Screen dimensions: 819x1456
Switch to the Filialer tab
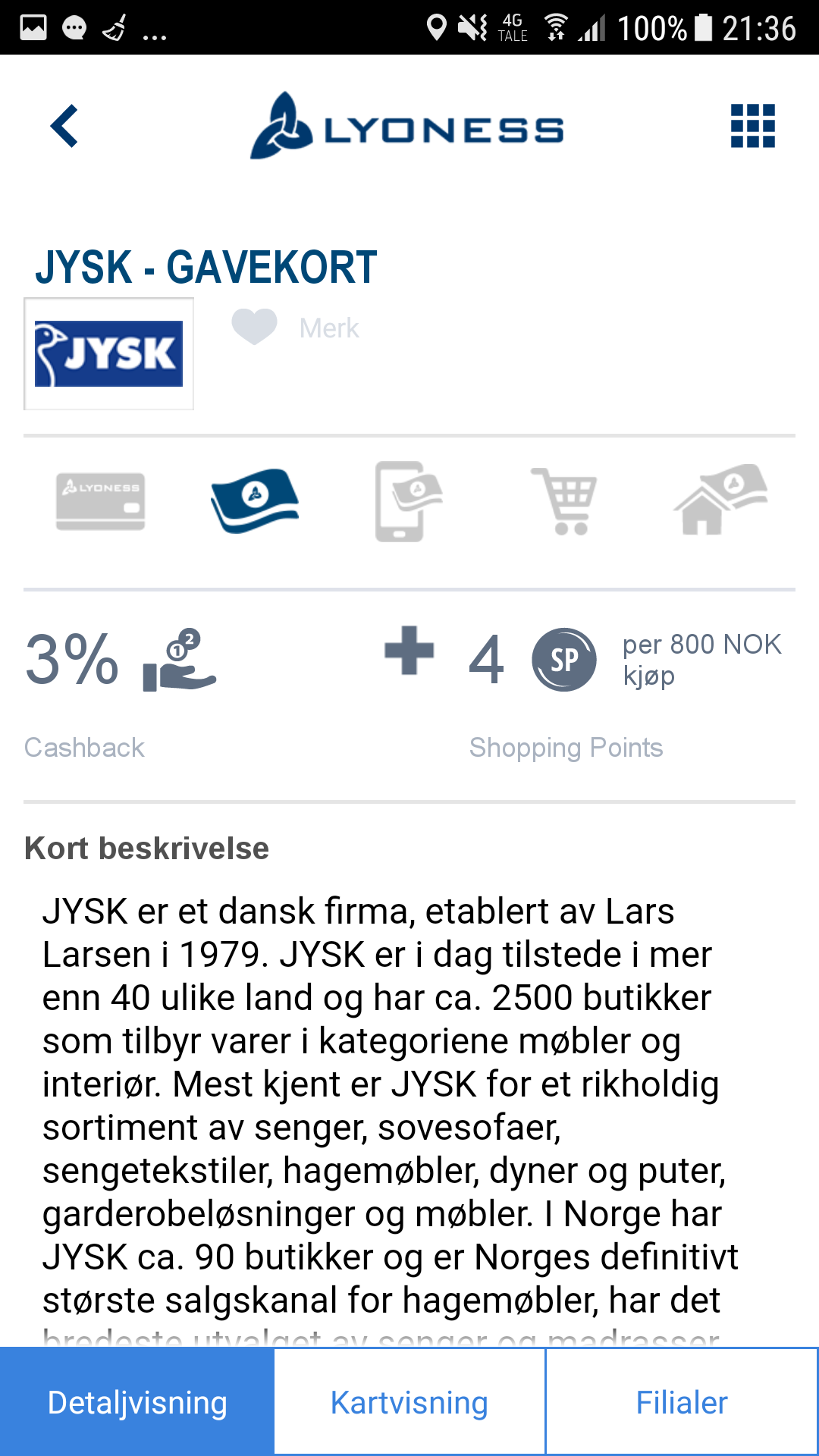point(682,1402)
